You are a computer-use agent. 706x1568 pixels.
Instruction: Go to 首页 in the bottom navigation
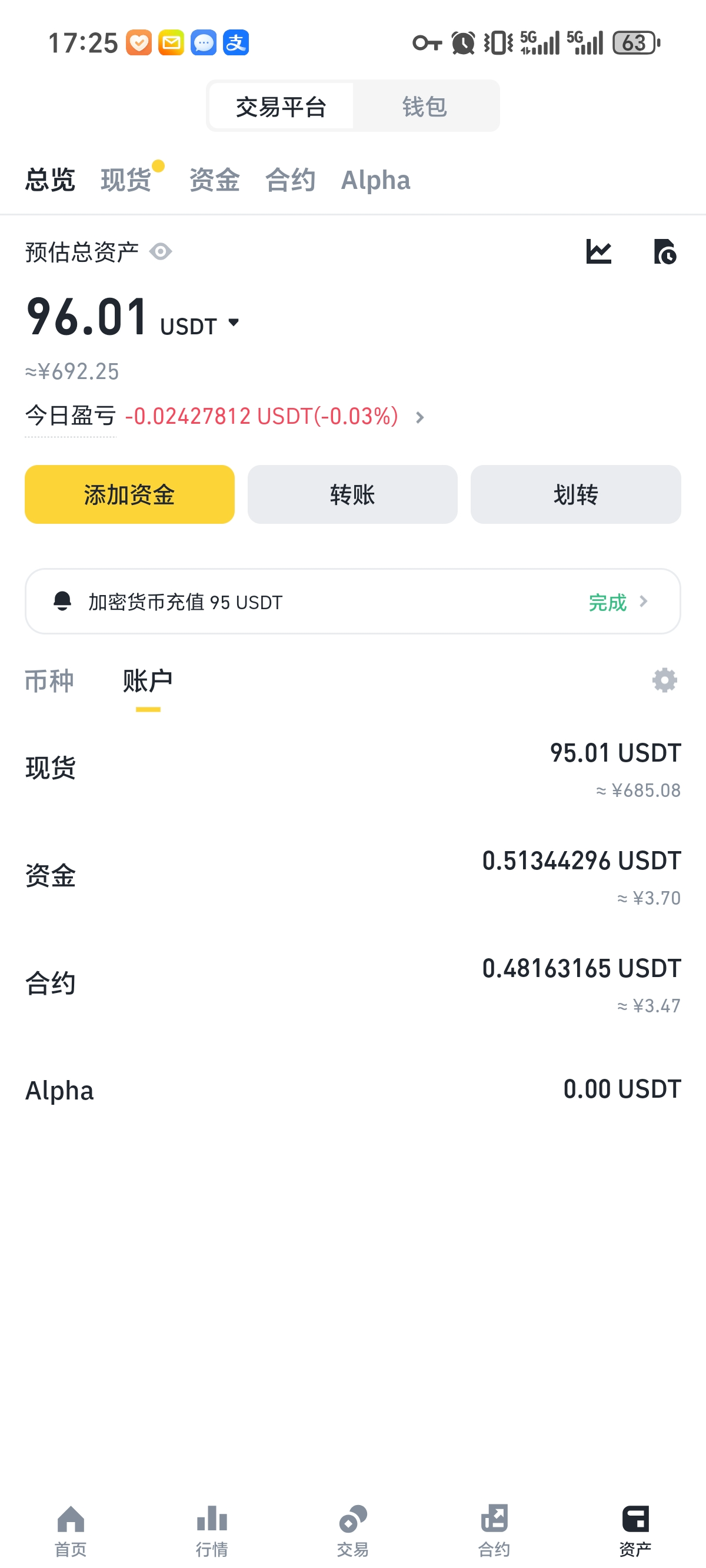pos(71,1530)
